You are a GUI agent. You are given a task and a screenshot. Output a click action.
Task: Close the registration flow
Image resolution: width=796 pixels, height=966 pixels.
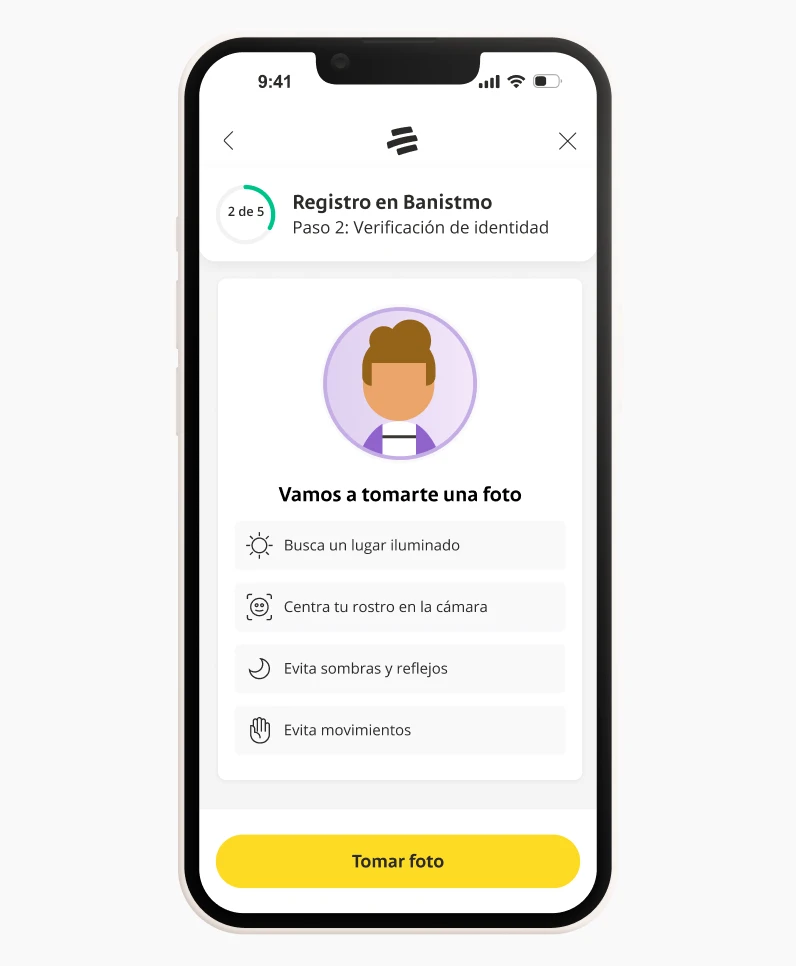point(567,141)
